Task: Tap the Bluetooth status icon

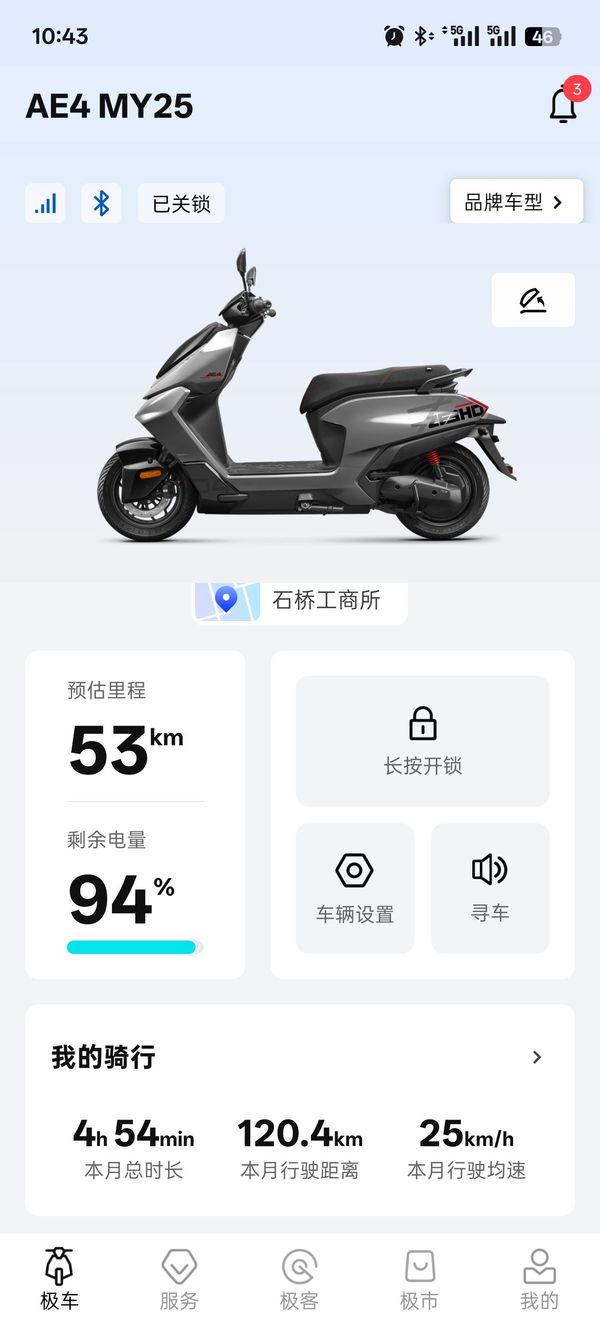Action: coord(101,203)
